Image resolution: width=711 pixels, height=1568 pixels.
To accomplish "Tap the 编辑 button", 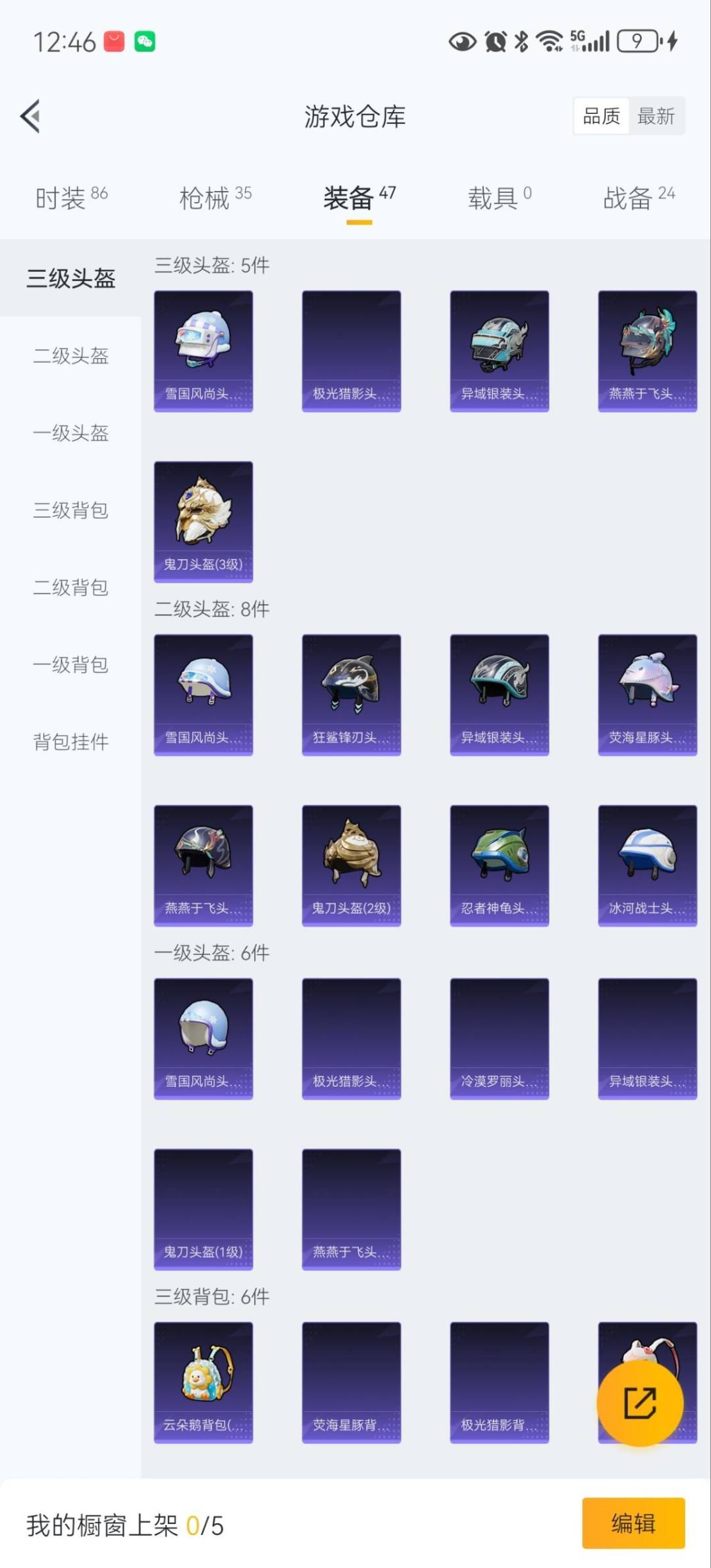I will (x=633, y=1523).
